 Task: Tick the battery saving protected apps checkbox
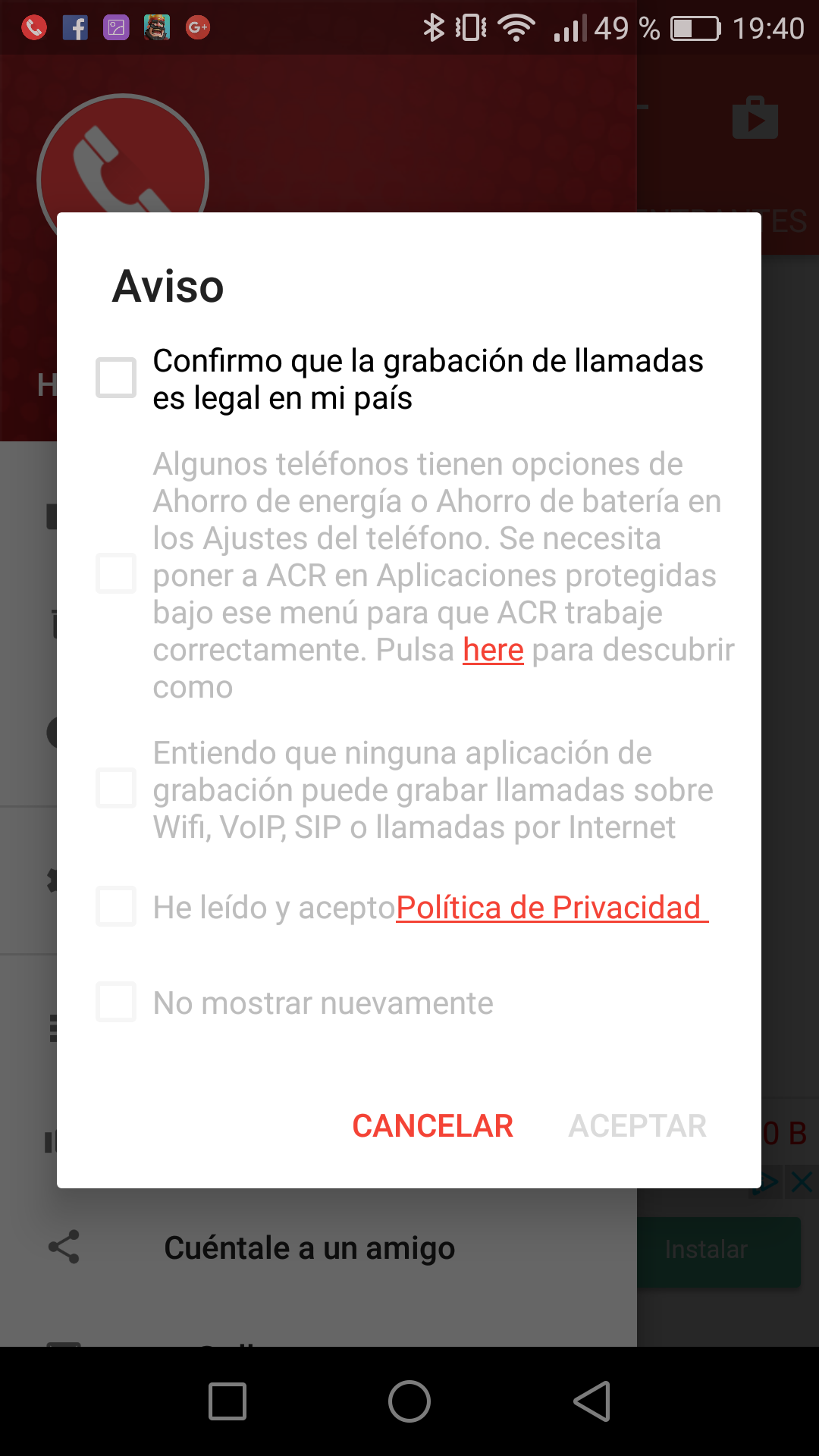pos(116,573)
